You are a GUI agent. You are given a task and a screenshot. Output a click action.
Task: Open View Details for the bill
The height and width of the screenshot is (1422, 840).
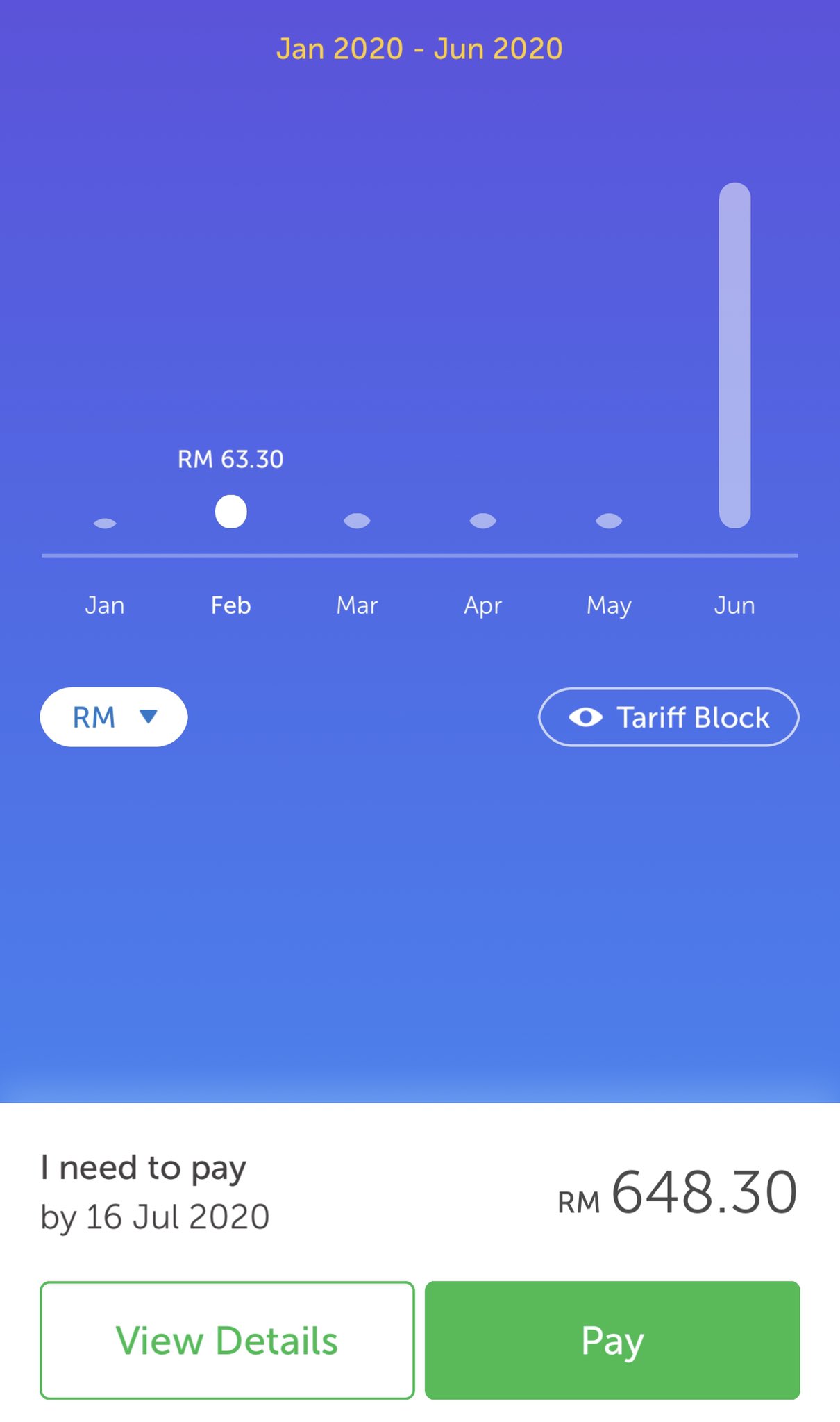click(x=227, y=1340)
